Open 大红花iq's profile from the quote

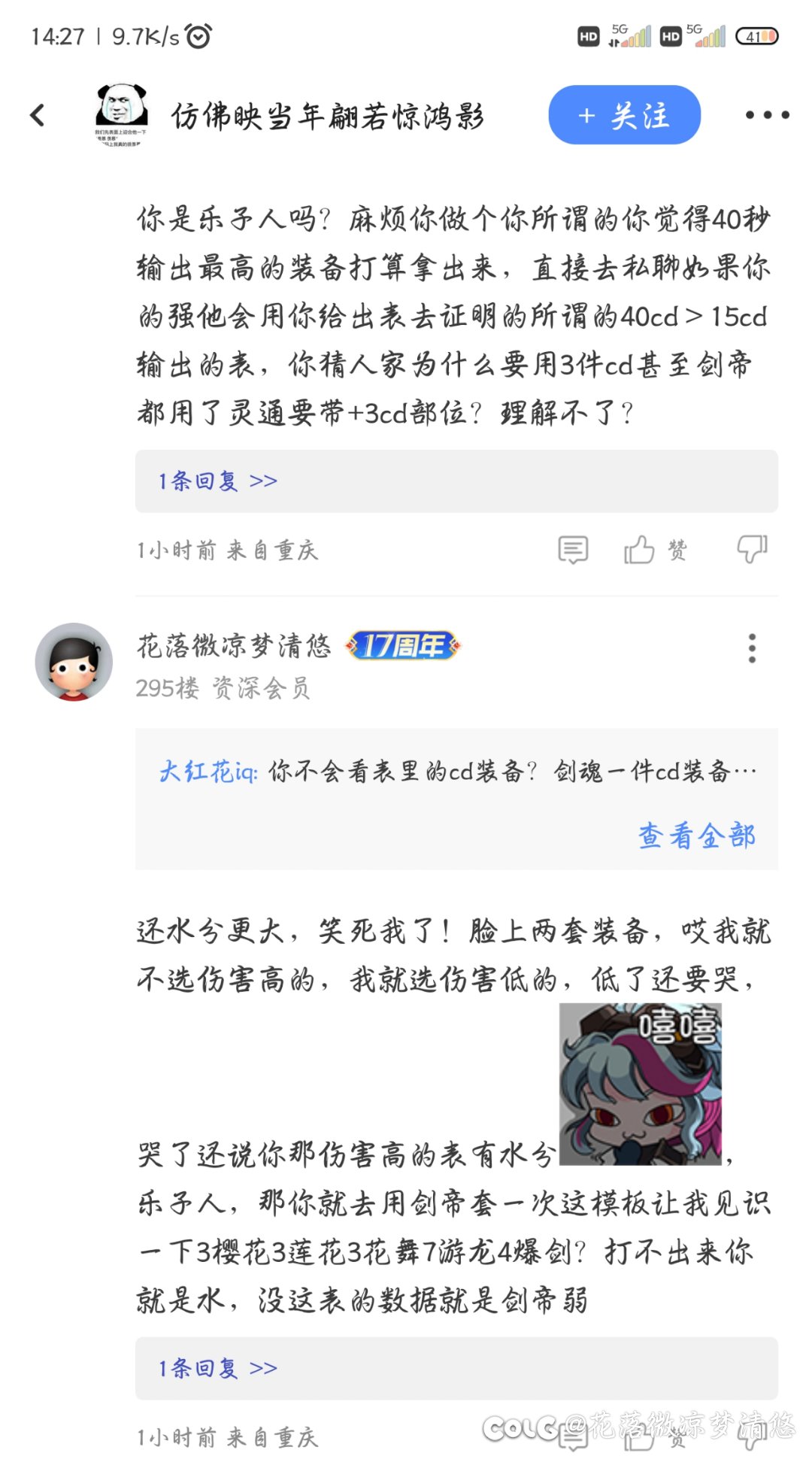pos(208,771)
